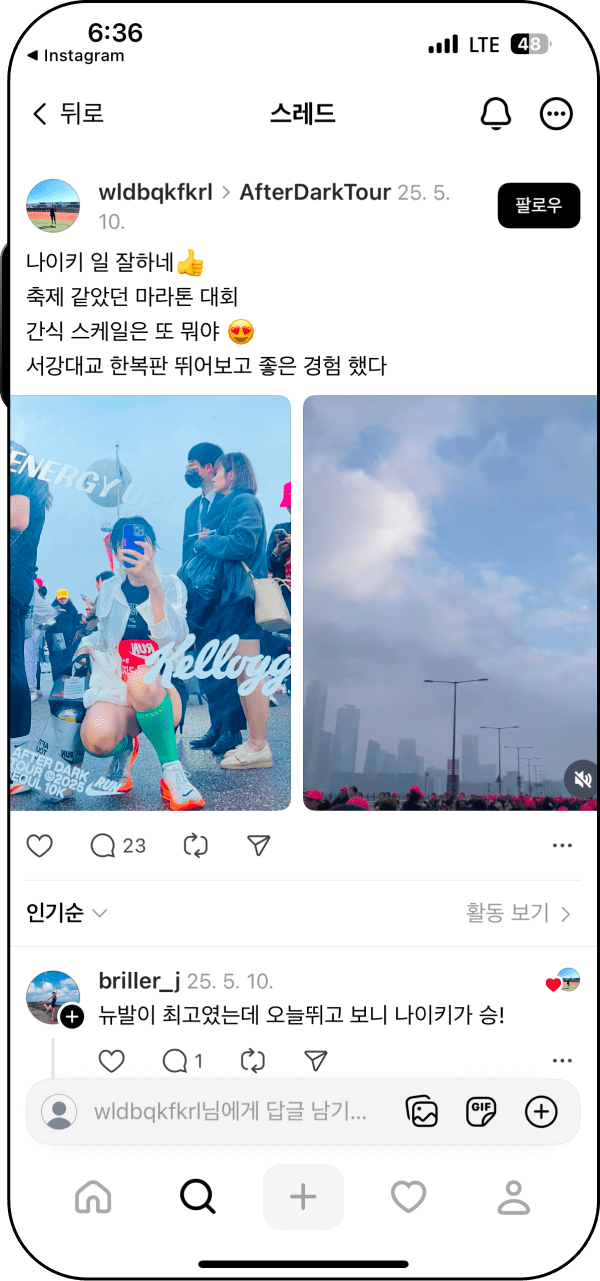Attach a GIF to the reply
This screenshot has width=600, height=1281.
[x=482, y=1112]
